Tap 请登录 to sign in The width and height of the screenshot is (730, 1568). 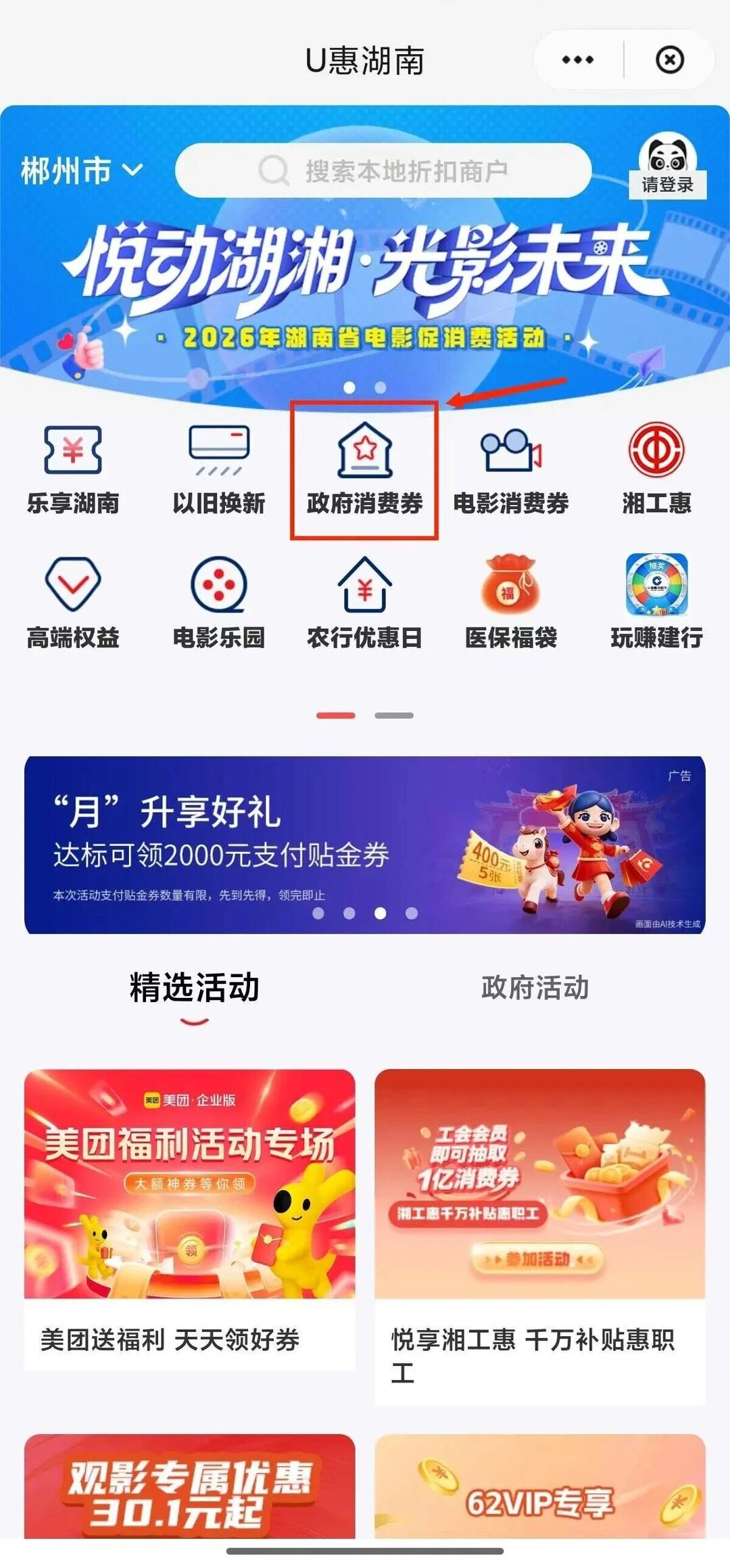click(667, 166)
